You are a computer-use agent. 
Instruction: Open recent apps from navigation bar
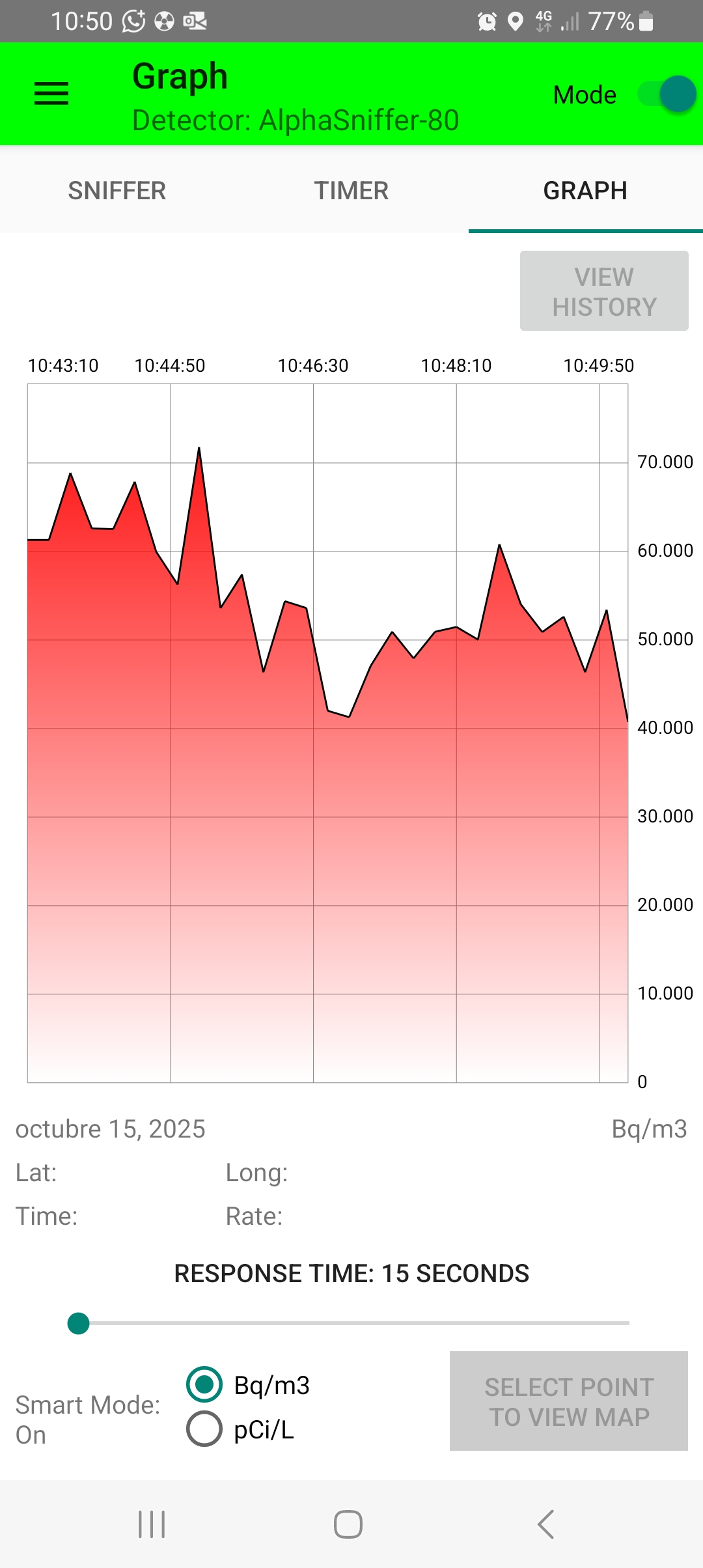pos(152,1524)
